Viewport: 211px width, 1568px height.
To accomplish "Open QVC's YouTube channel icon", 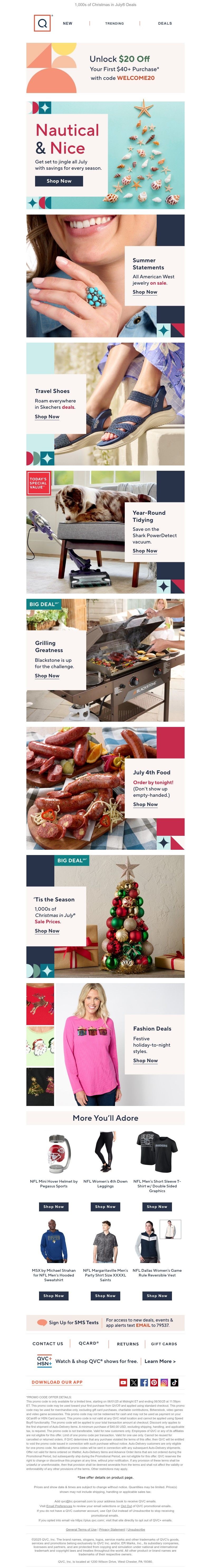I will [123, 1382].
